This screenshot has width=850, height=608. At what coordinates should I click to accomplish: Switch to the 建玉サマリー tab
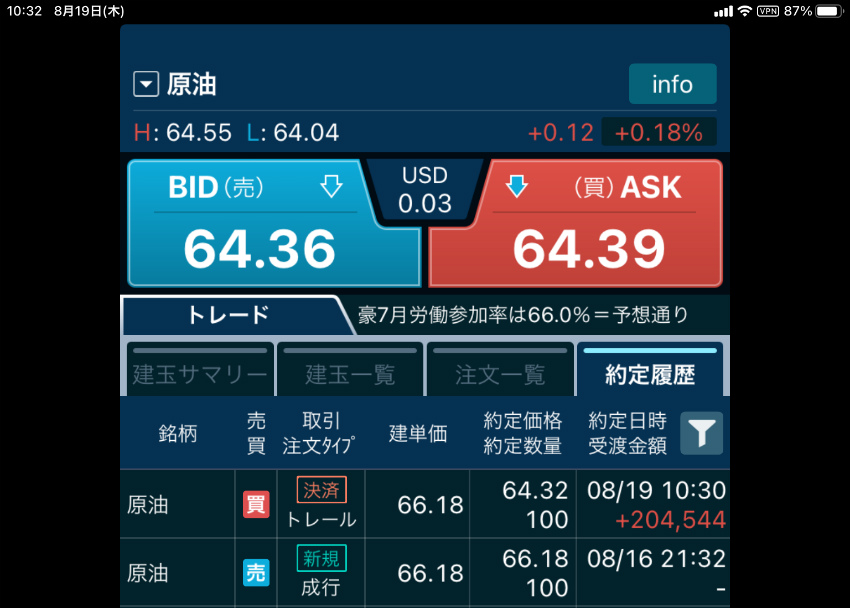point(200,368)
